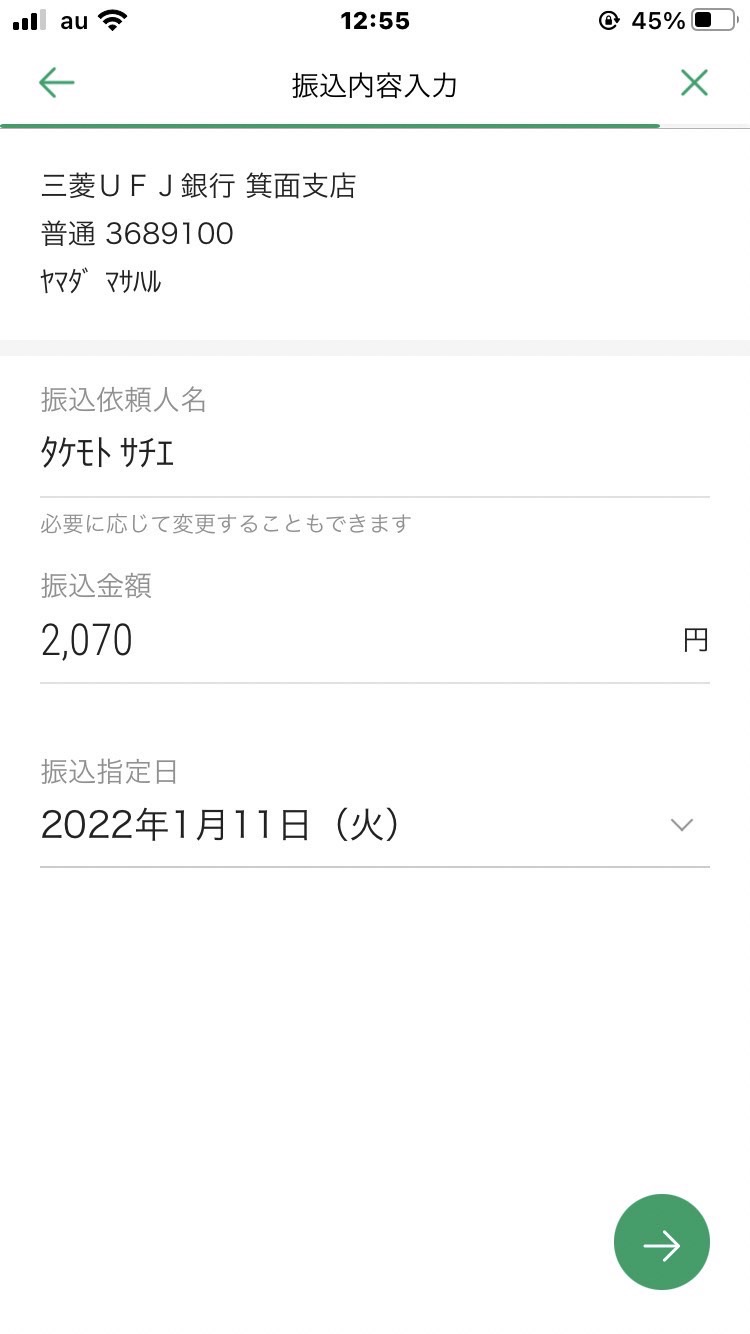Edit the 振込依頼人名 field

pos(375,455)
